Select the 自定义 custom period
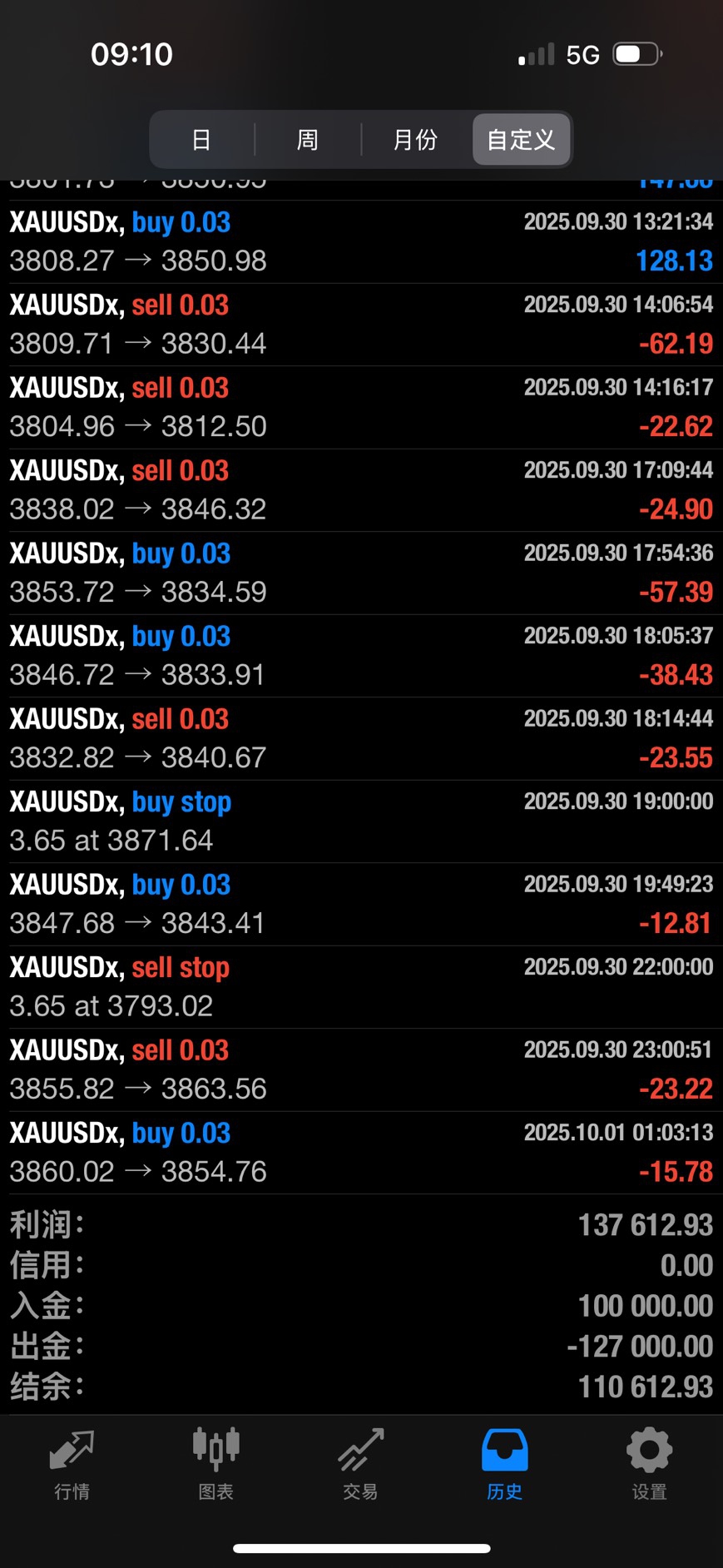This screenshot has width=723, height=1568. click(x=521, y=140)
